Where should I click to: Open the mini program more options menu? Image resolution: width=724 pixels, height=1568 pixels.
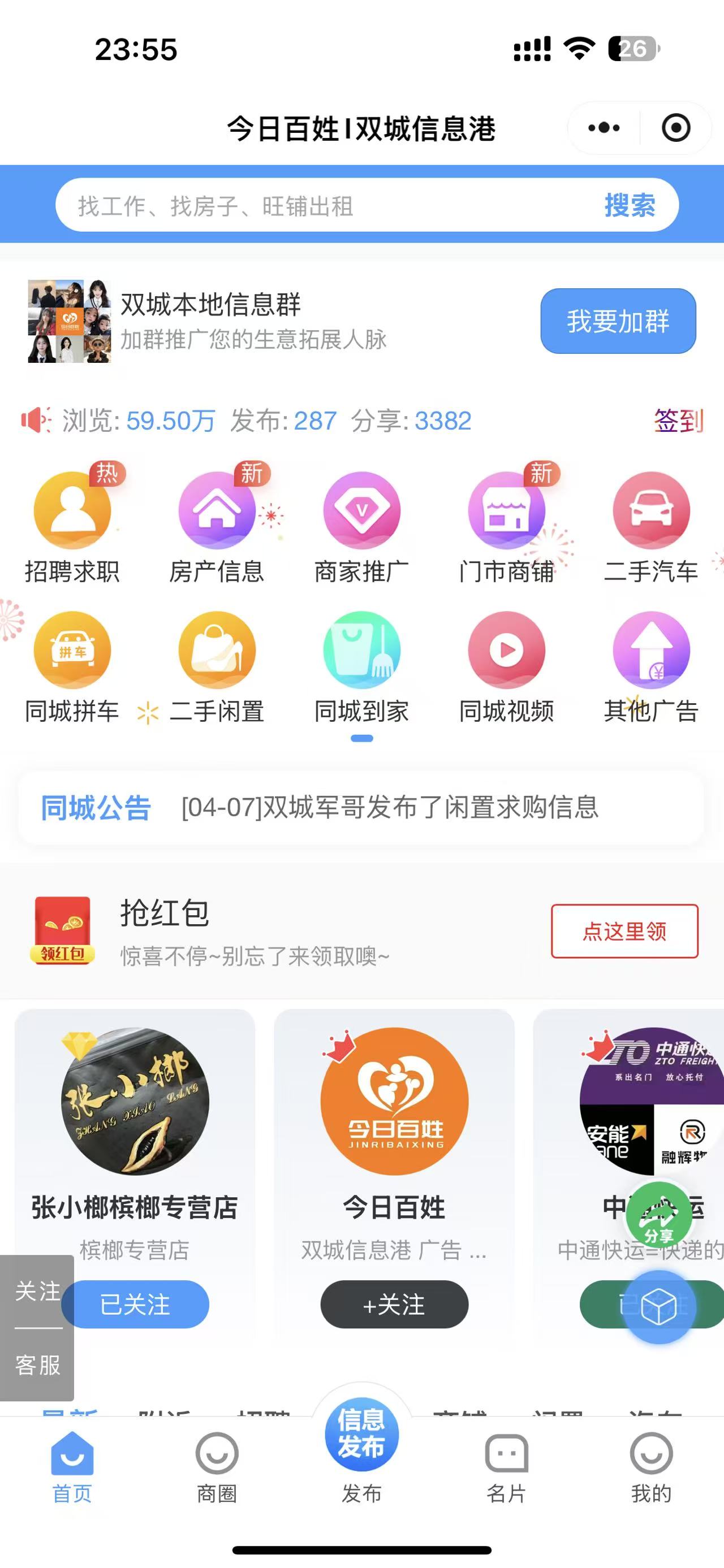tap(604, 128)
